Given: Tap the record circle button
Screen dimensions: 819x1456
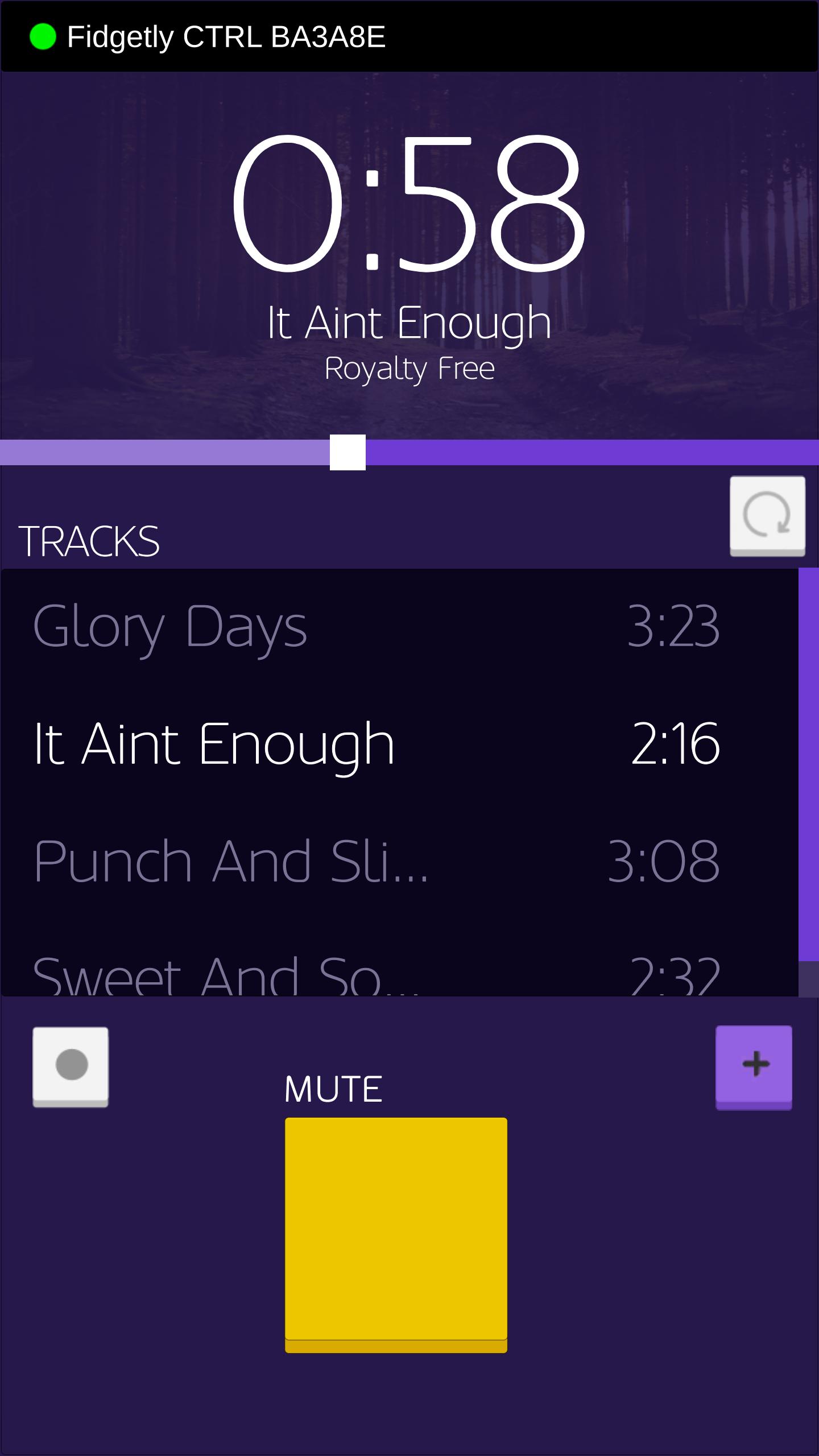Looking at the screenshot, I should 71,1065.
